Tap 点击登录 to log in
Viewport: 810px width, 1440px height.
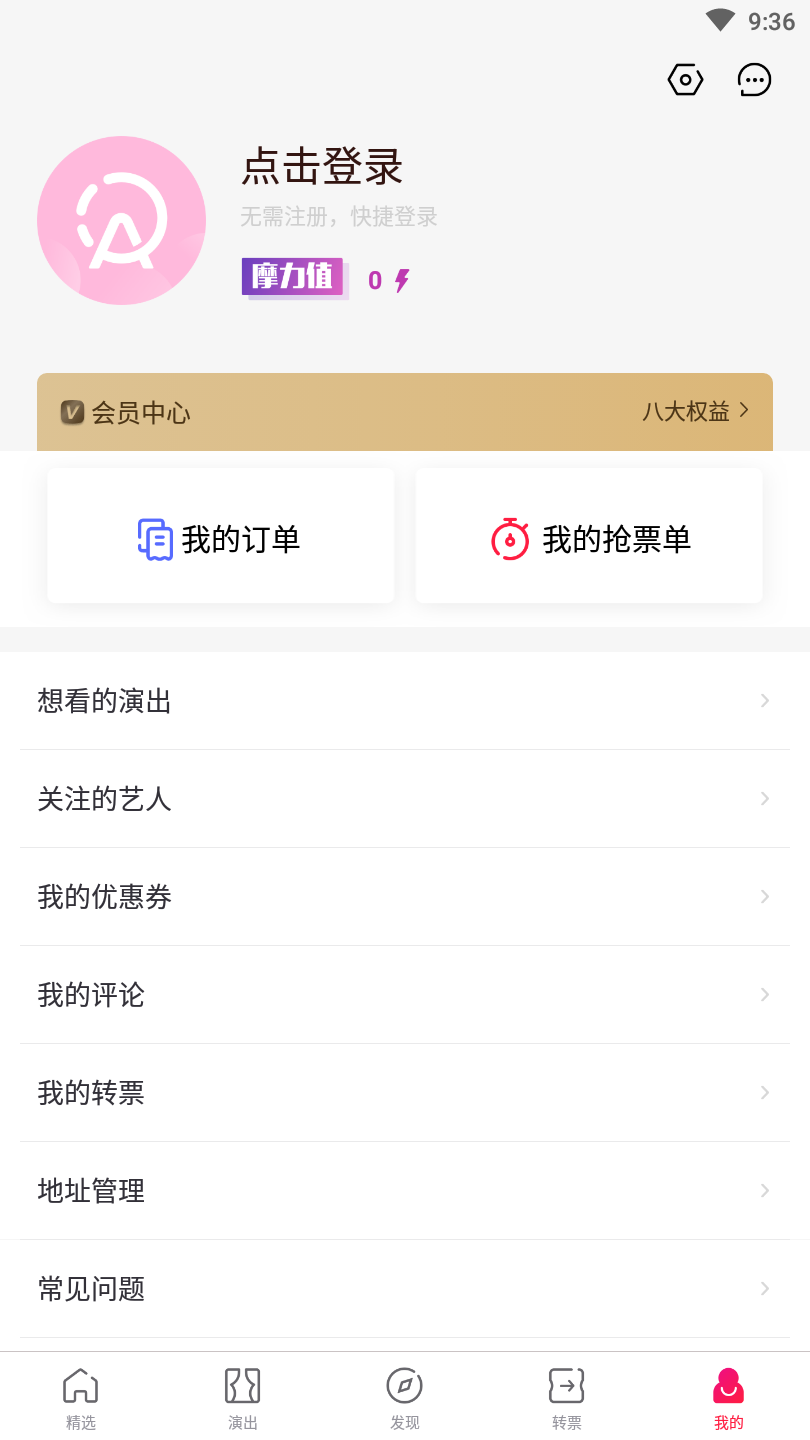click(322, 167)
